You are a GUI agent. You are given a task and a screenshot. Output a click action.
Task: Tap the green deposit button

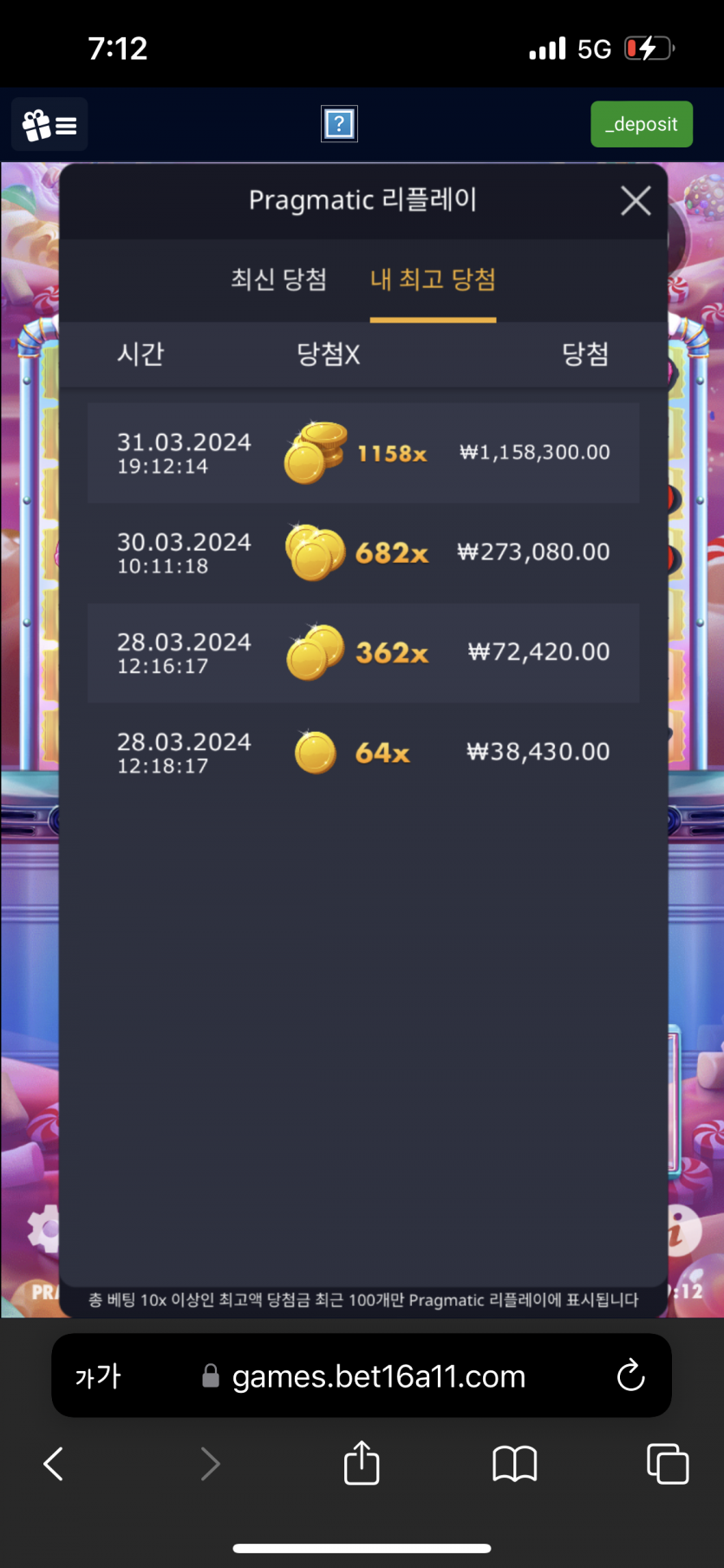coord(641,124)
